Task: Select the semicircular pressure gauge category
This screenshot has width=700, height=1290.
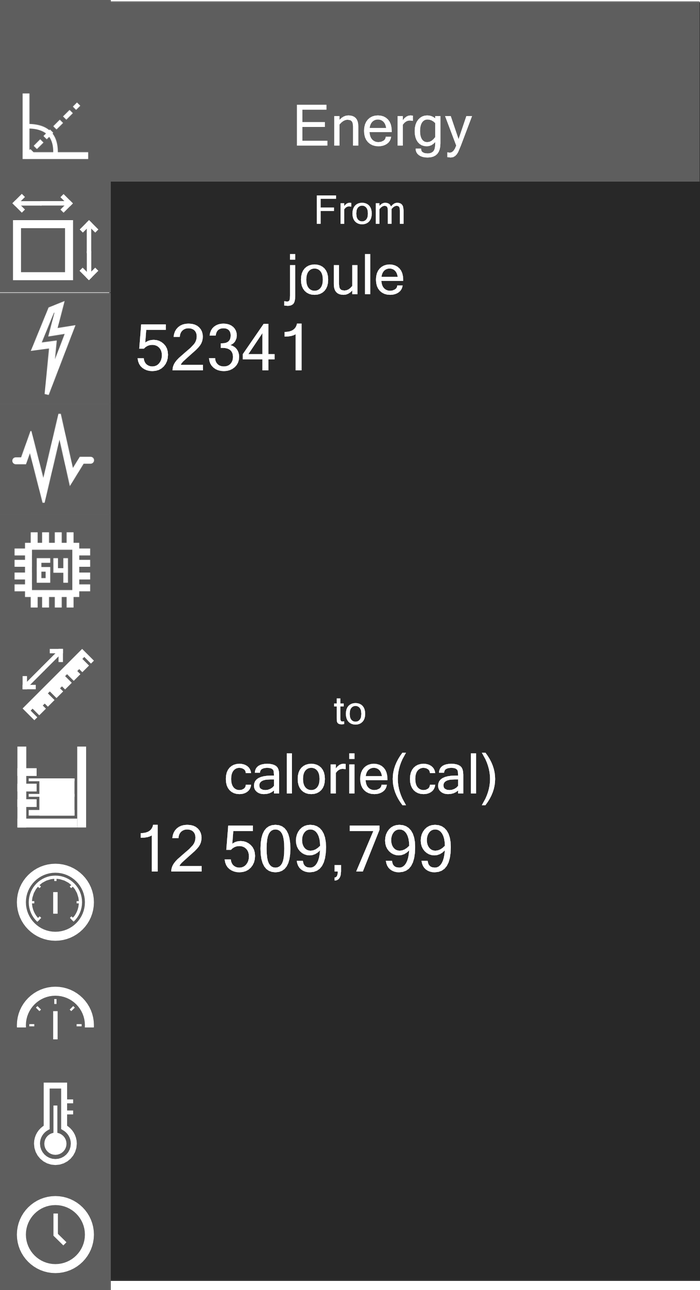Action: point(55,1012)
